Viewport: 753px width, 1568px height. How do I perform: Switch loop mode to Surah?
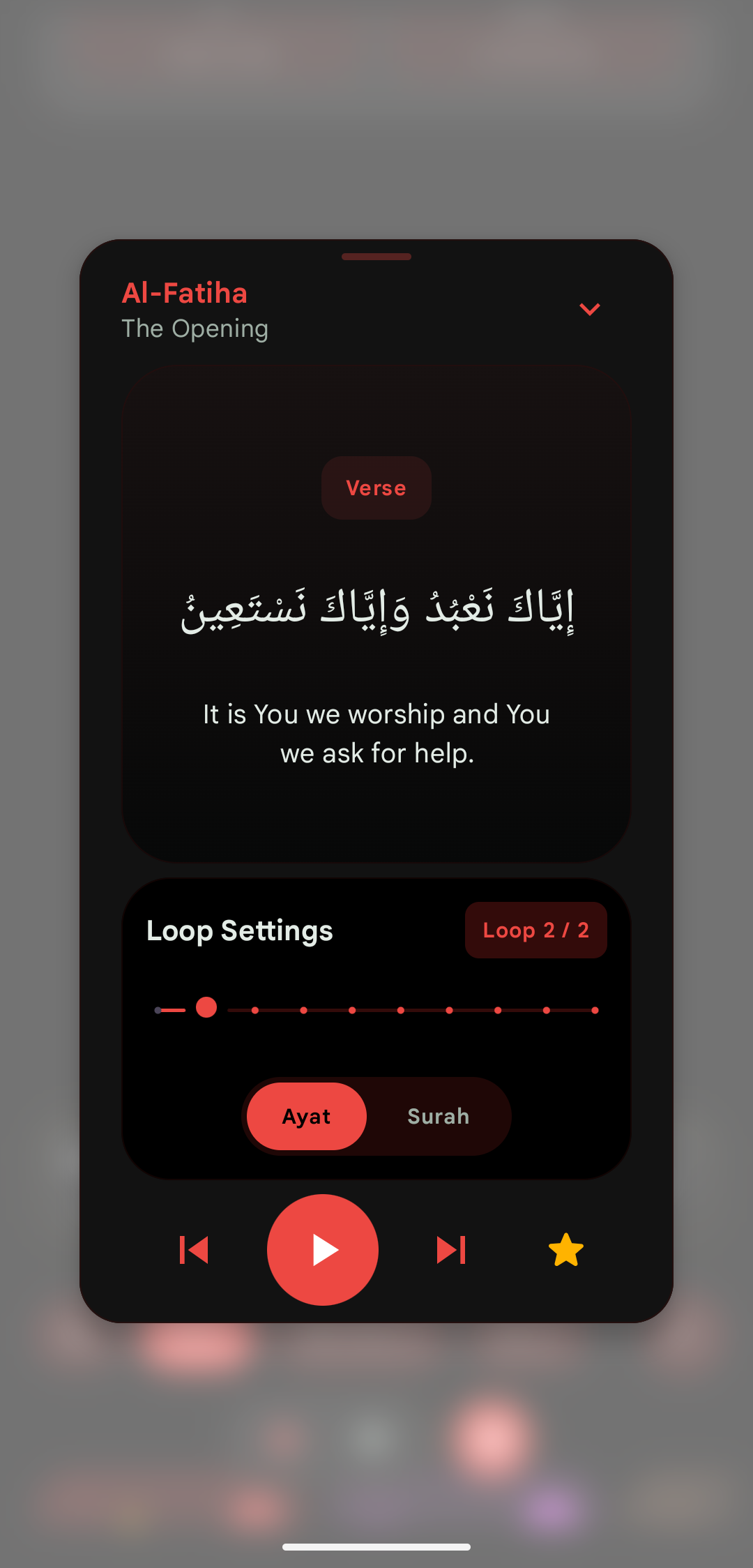click(x=439, y=1116)
